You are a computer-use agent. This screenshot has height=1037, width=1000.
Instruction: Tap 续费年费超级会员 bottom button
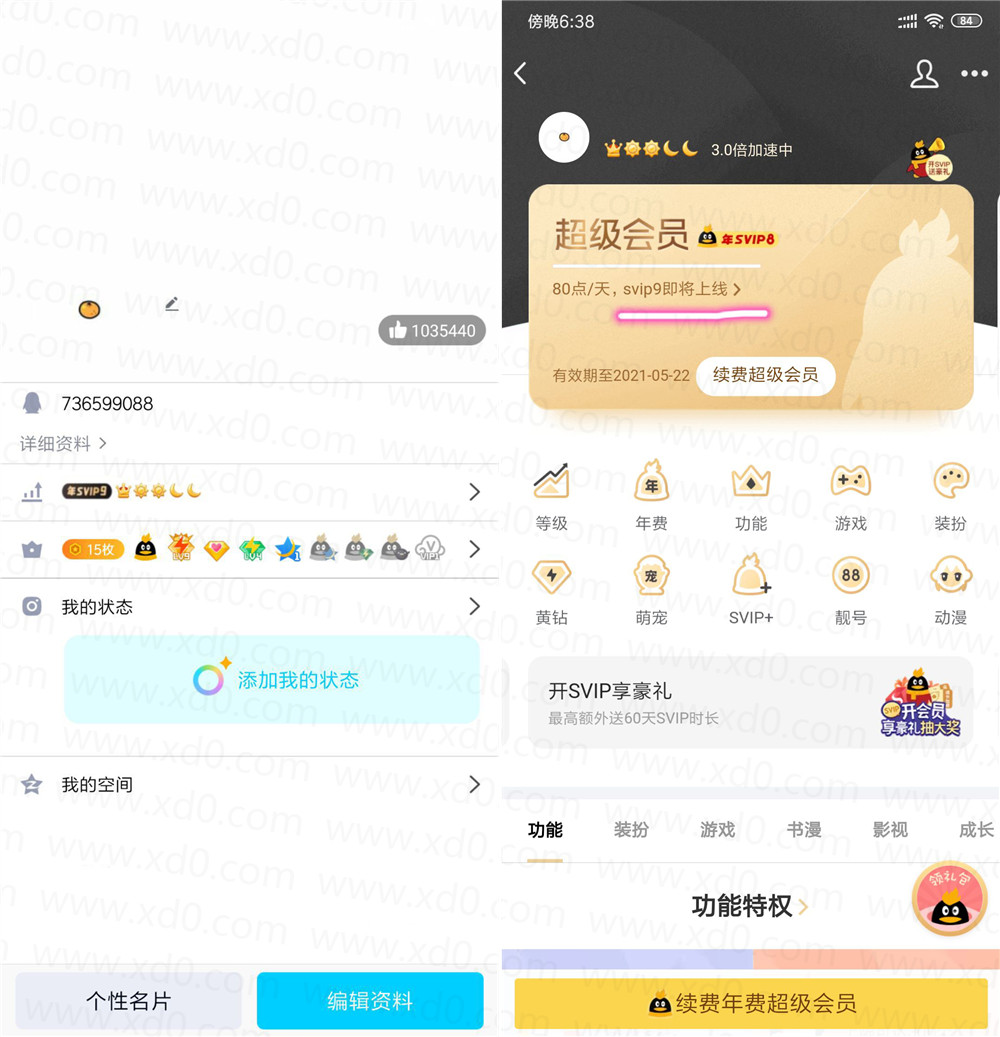pos(750,1003)
